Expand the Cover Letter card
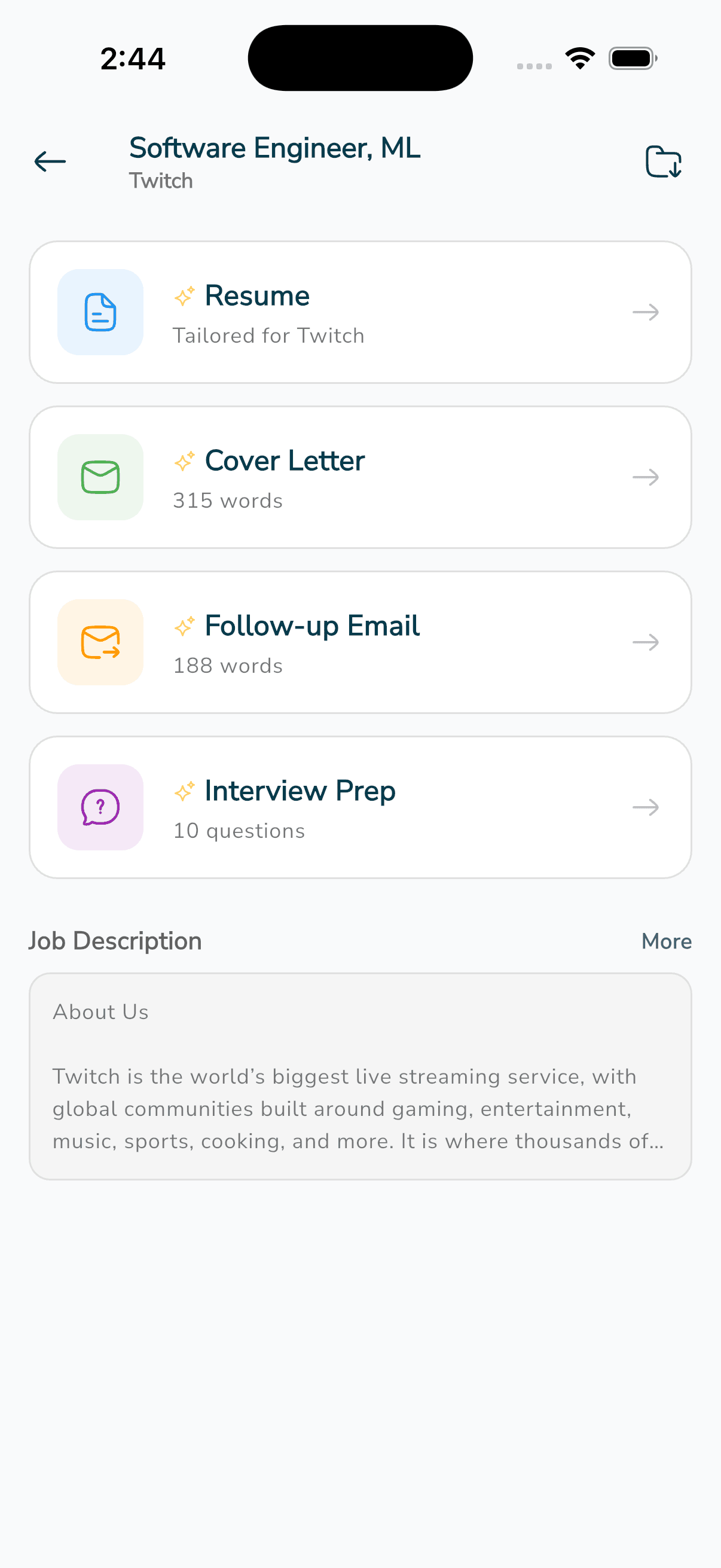Image resolution: width=721 pixels, height=1568 pixels. [646, 477]
